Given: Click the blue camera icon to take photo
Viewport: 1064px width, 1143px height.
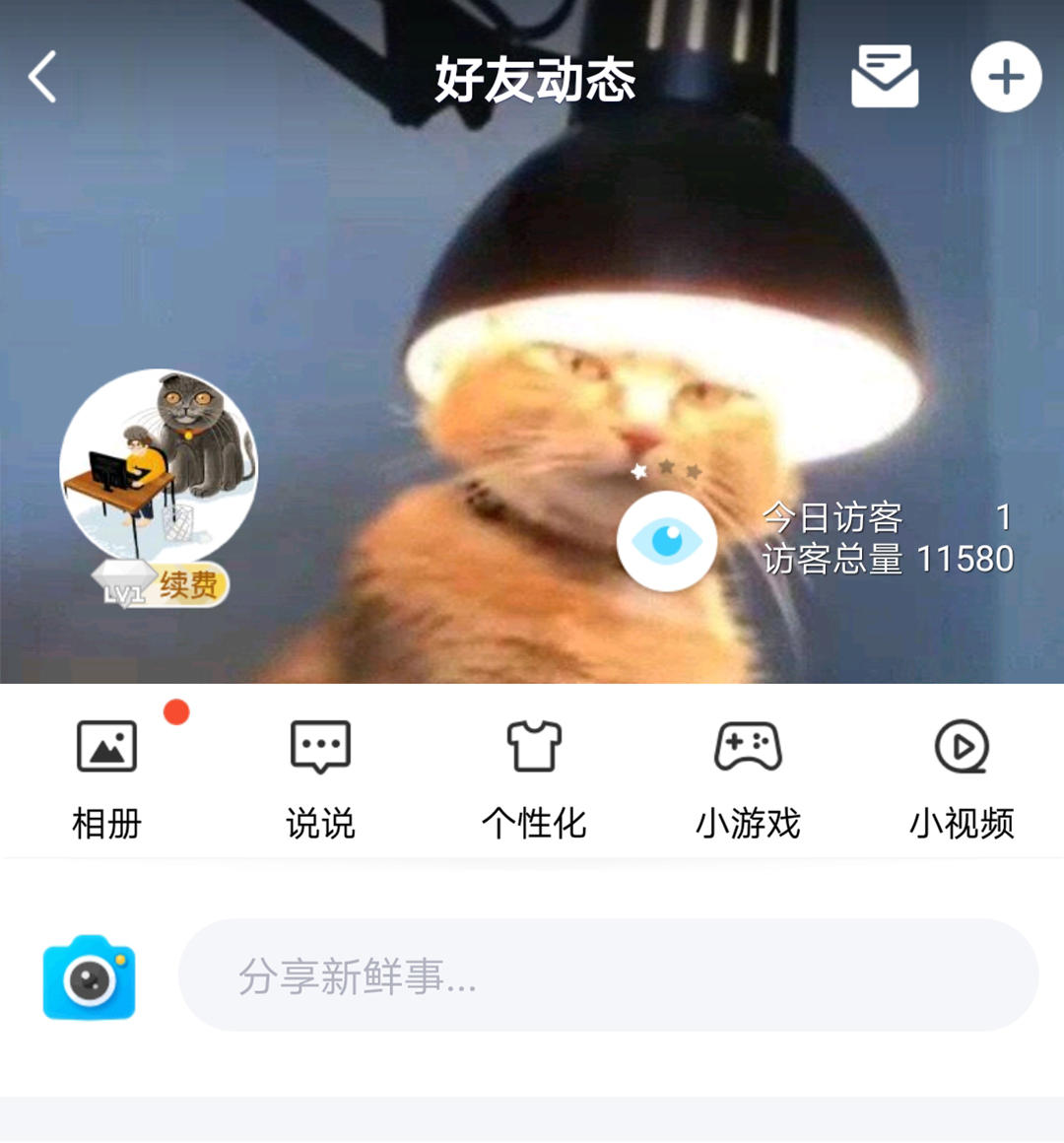Looking at the screenshot, I should (88, 975).
